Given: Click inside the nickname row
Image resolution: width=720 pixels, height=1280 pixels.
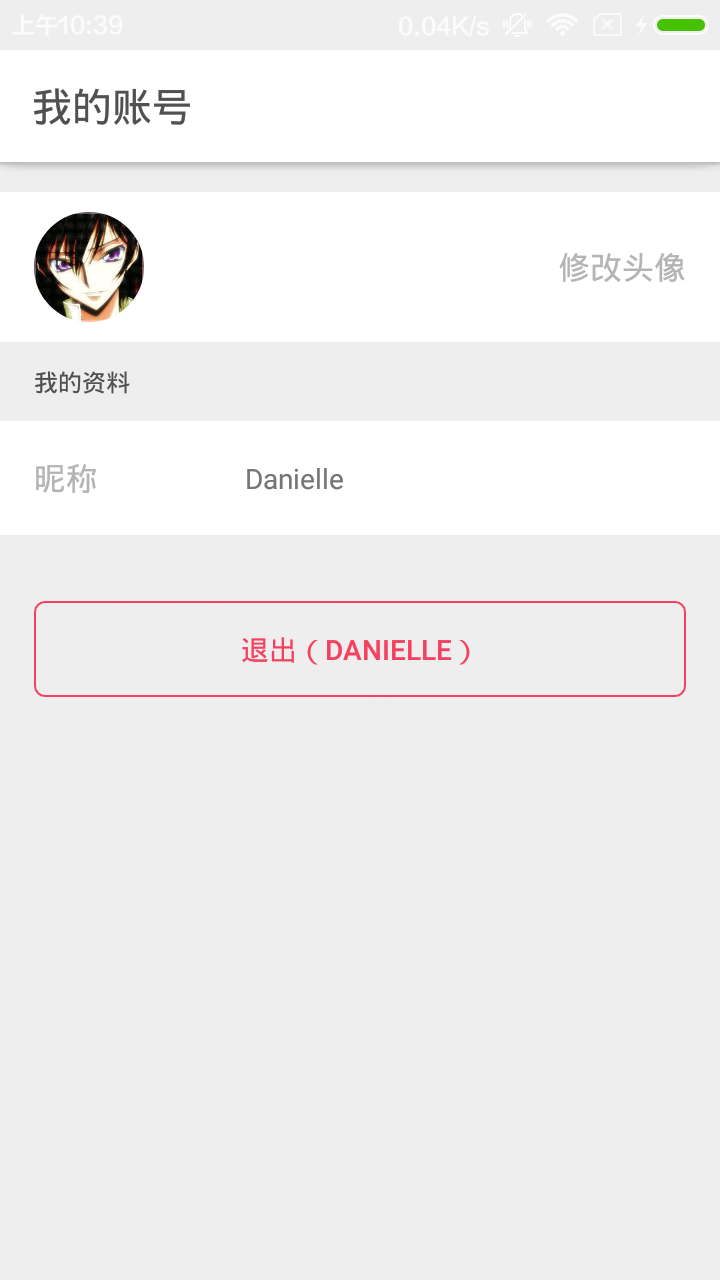Looking at the screenshot, I should [x=360, y=479].
